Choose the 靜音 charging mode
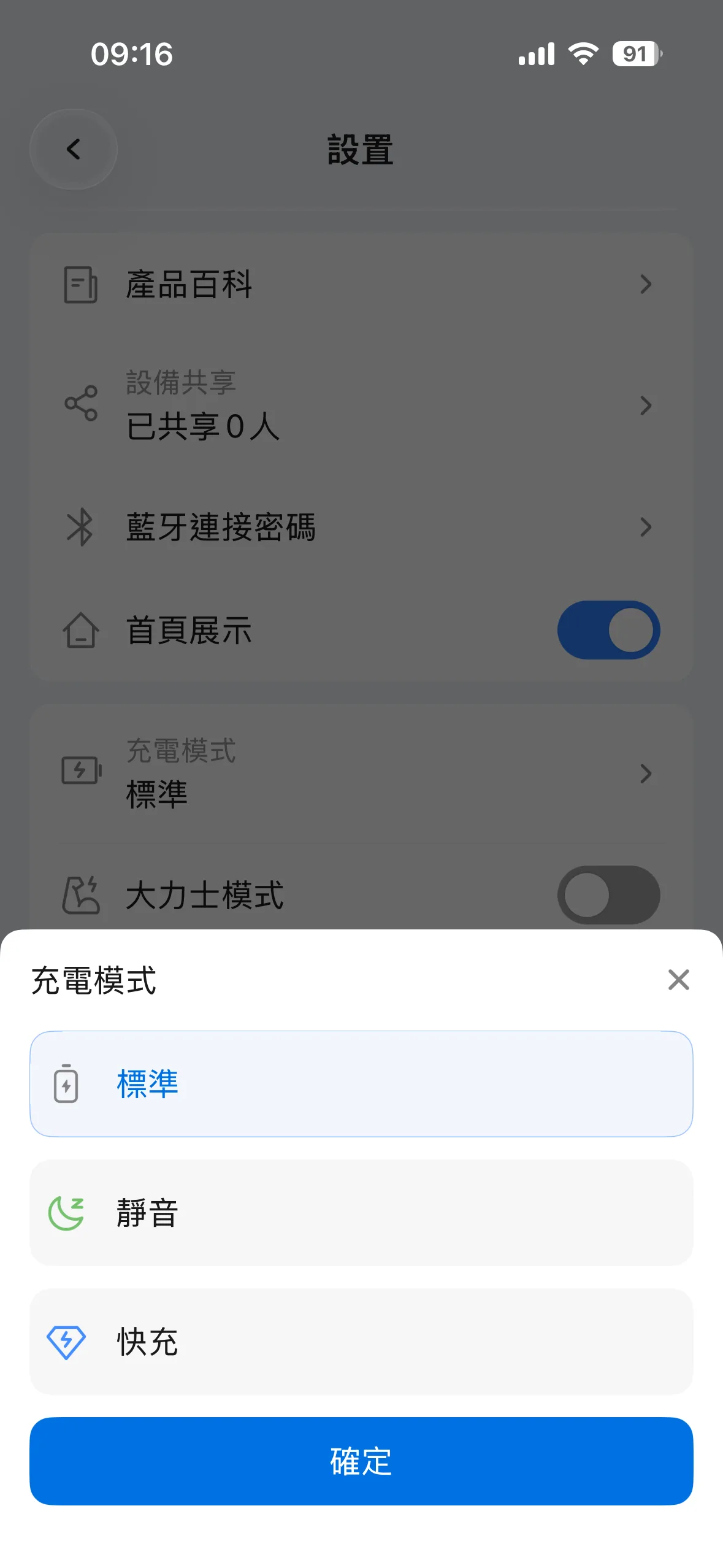 pos(361,1213)
